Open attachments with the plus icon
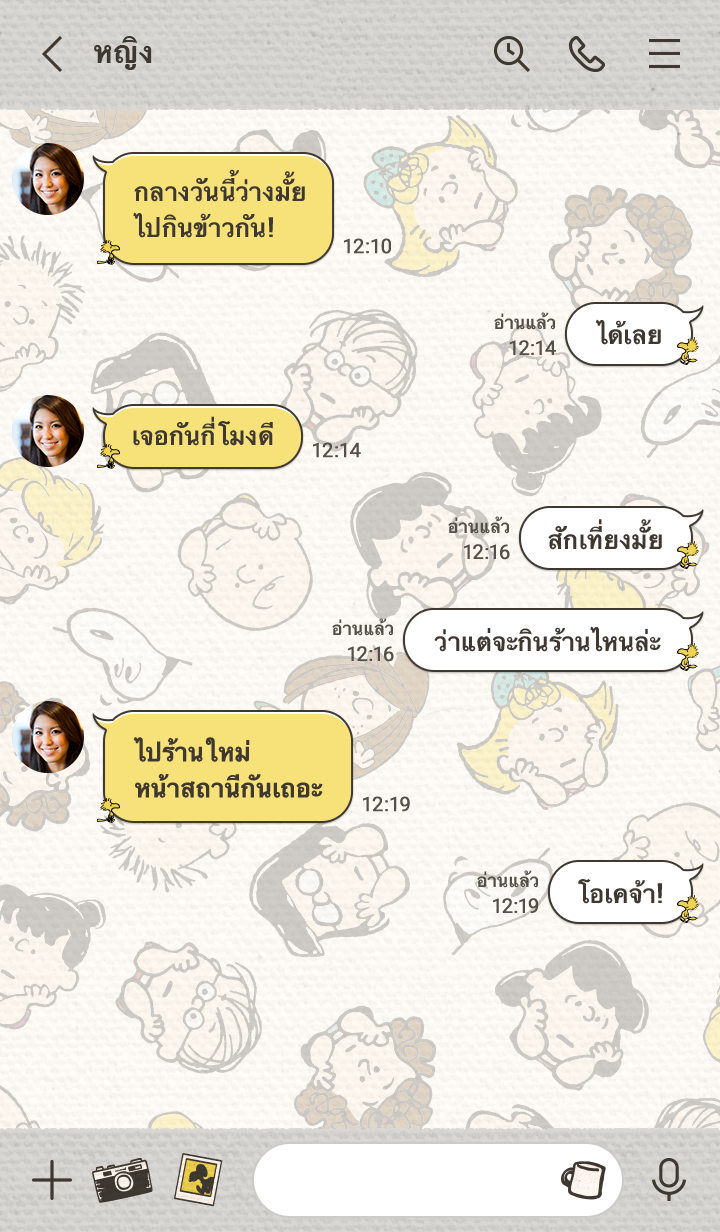The height and width of the screenshot is (1232, 720). (x=52, y=1181)
